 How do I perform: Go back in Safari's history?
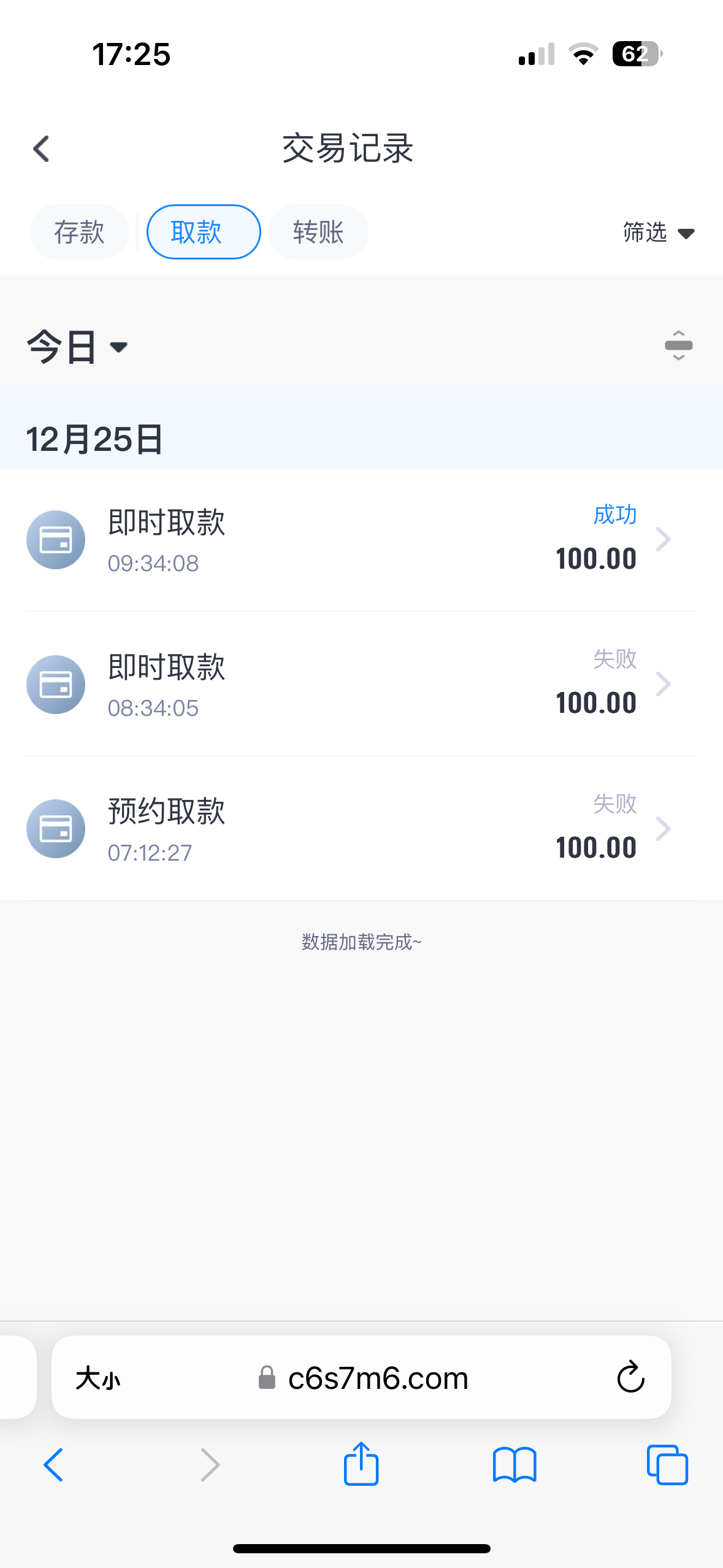point(53,1465)
